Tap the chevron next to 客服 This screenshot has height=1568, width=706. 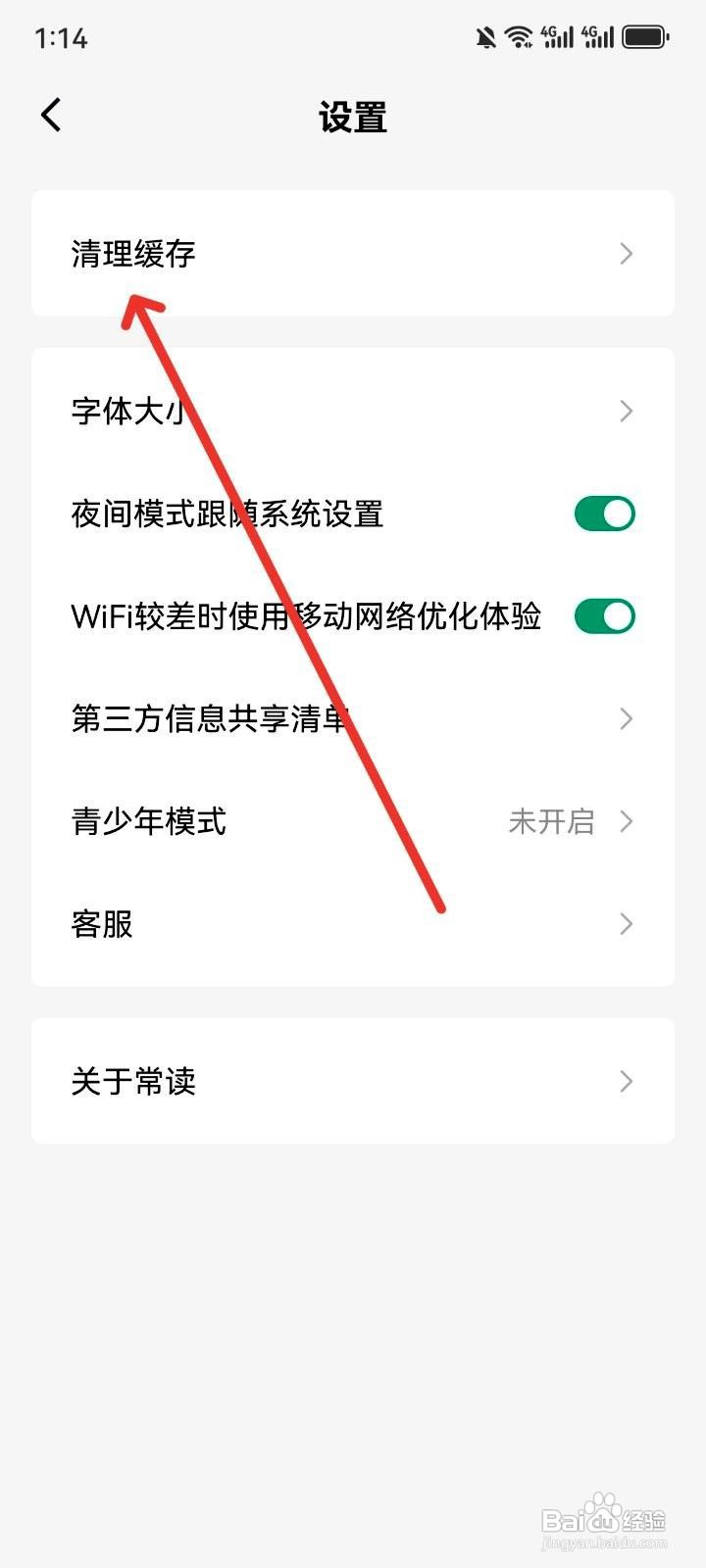pos(626,923)
